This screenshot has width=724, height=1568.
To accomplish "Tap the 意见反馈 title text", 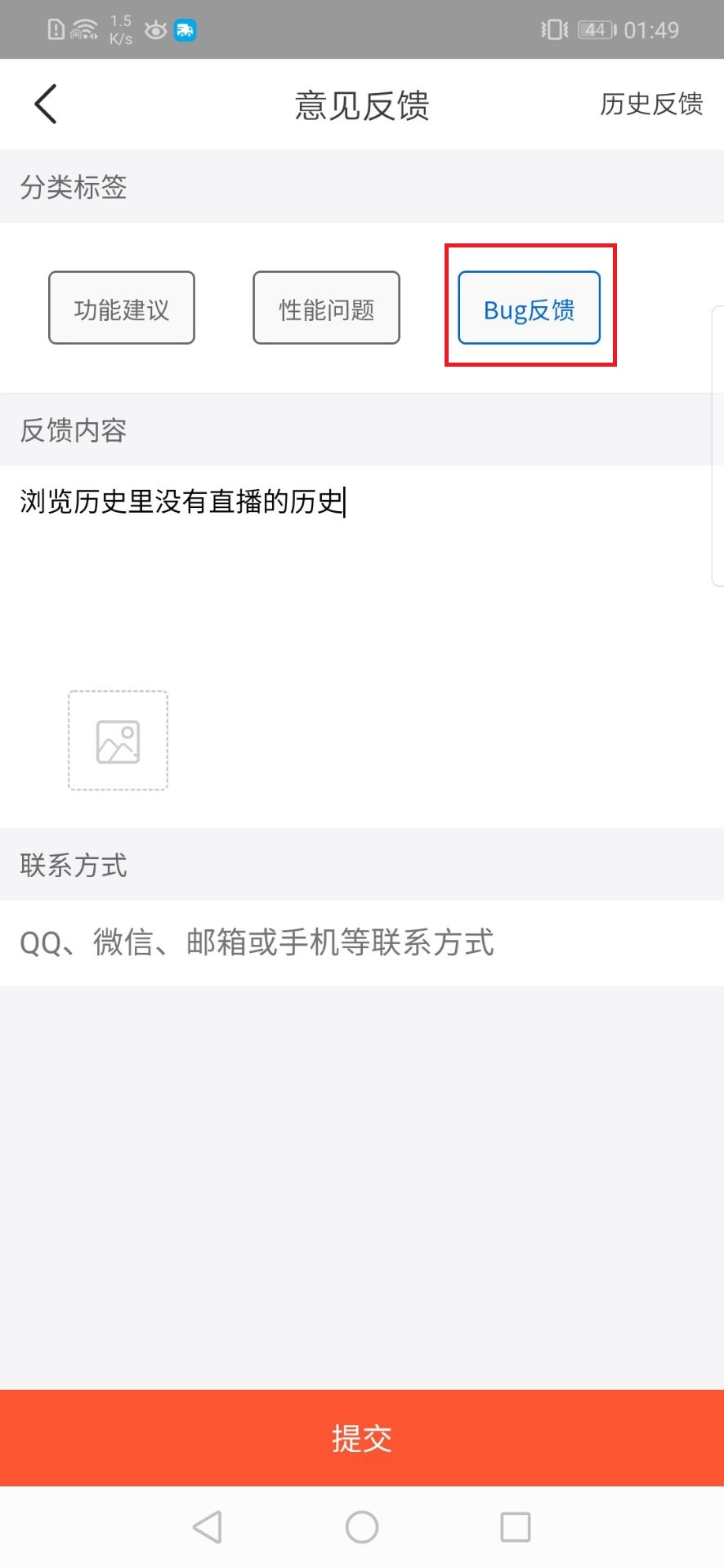I will click(x=362, y=105).
